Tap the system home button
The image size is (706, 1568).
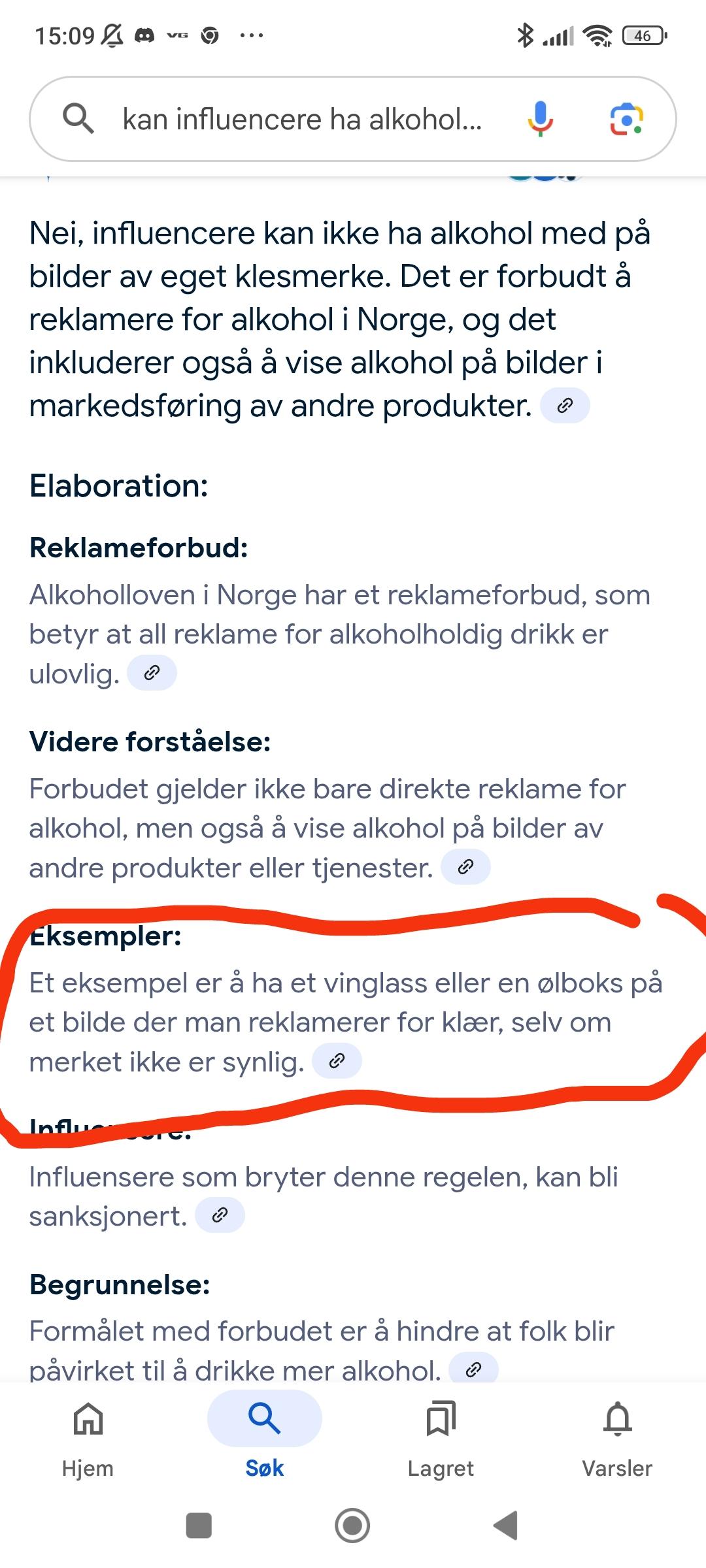[x=352, y=1526]
